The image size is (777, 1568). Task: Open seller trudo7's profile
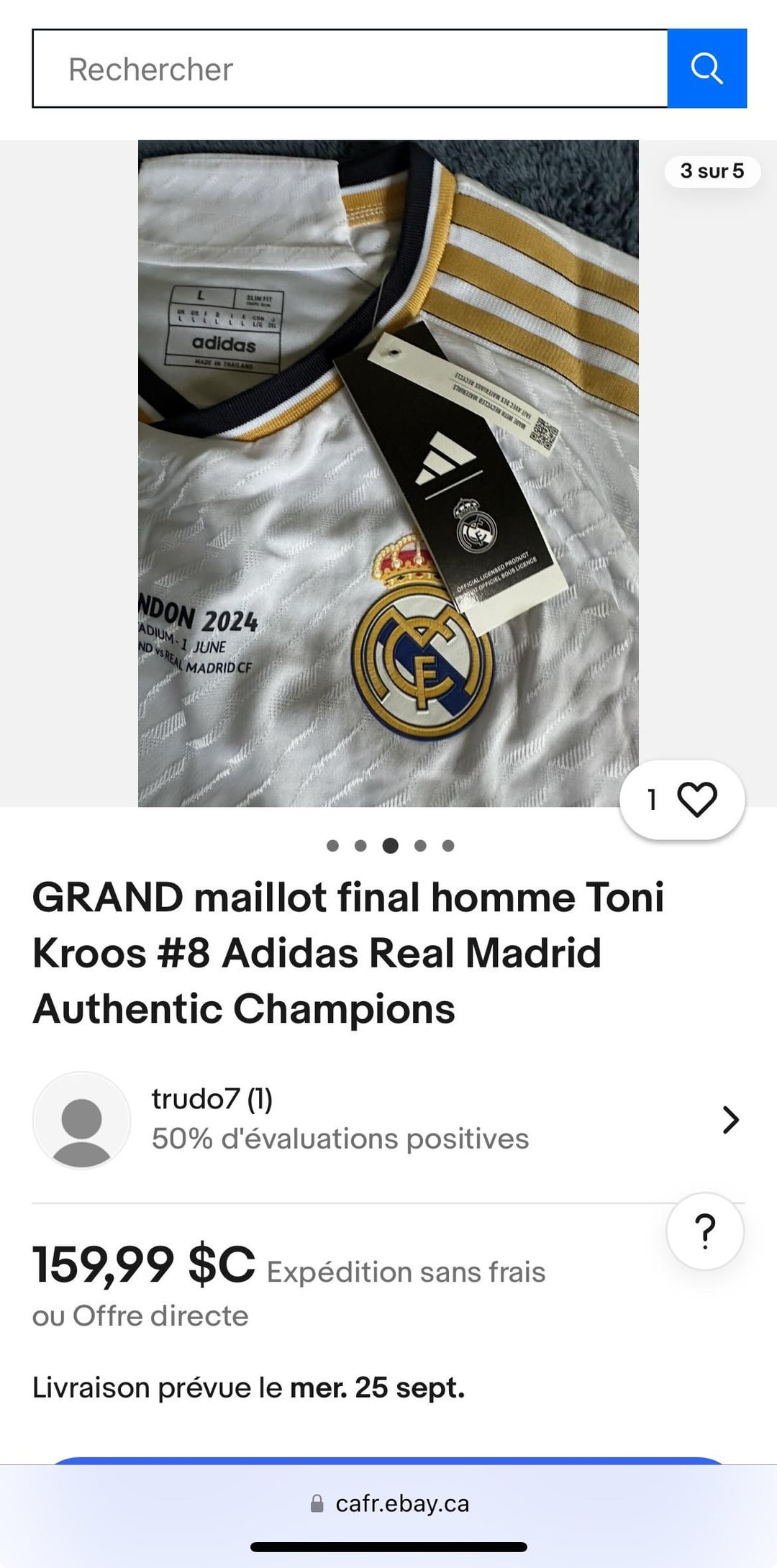(388, 1120)
